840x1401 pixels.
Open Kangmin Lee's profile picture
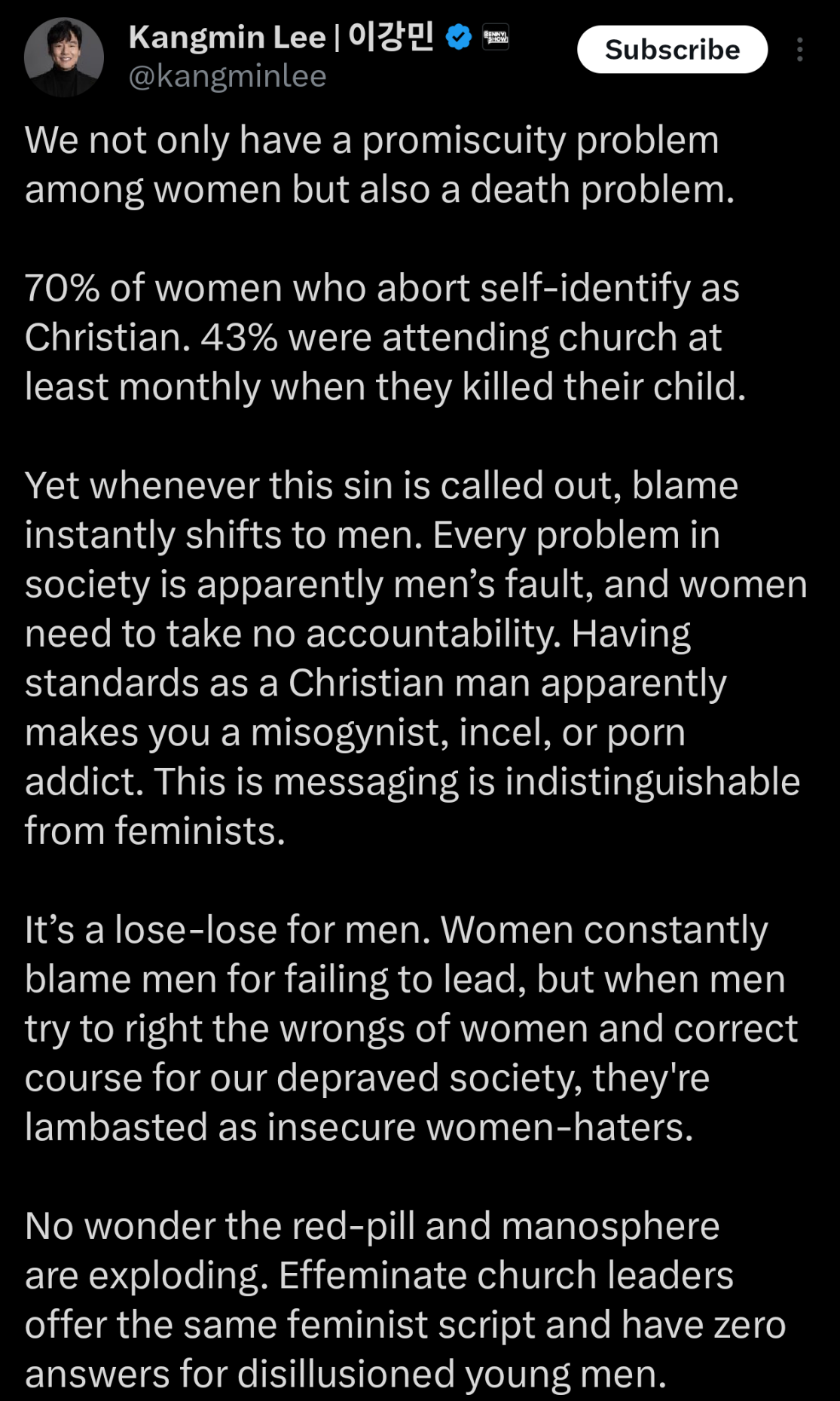pos(64,57)
